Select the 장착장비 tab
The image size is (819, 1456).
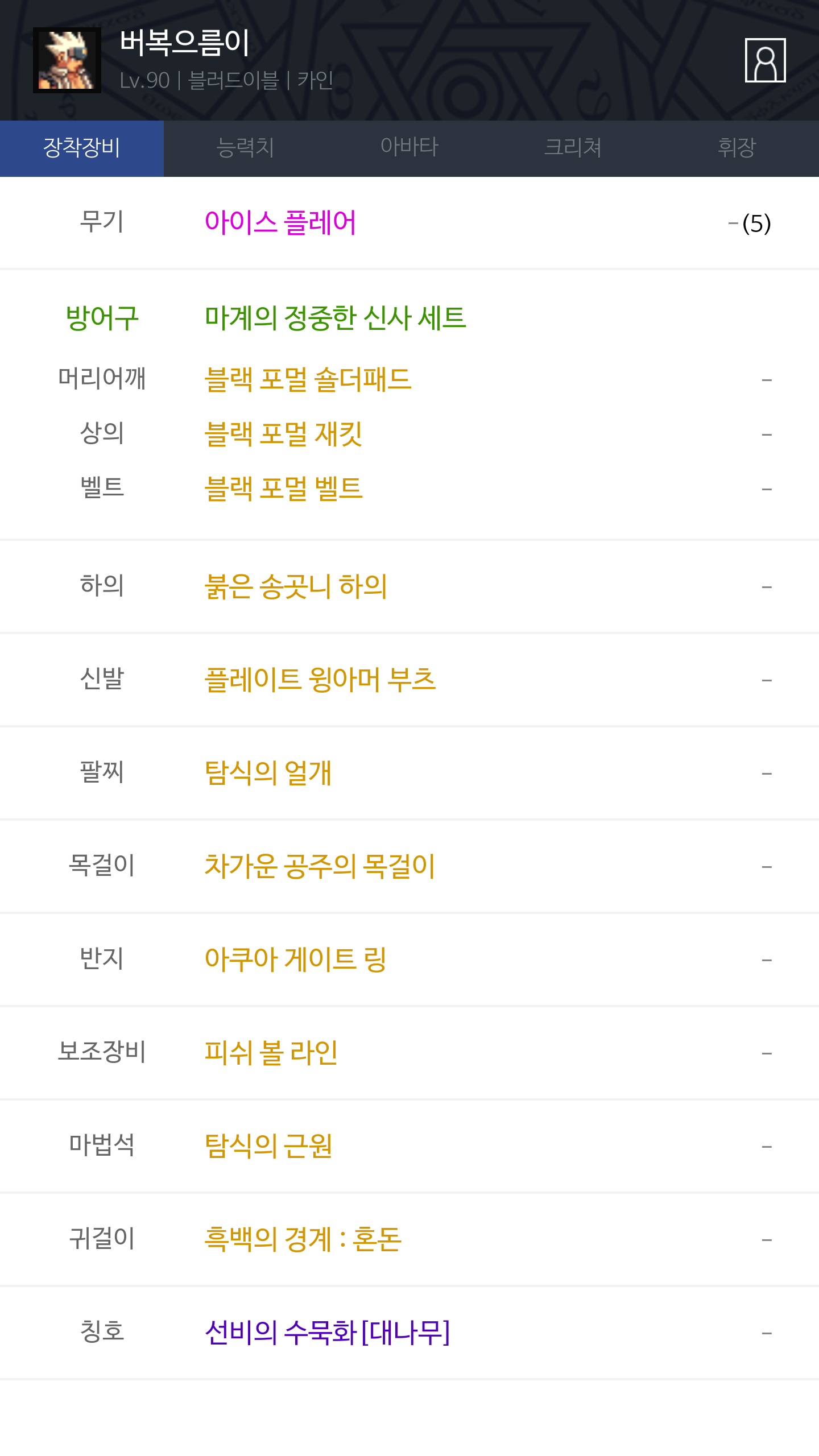pos(82,148)
